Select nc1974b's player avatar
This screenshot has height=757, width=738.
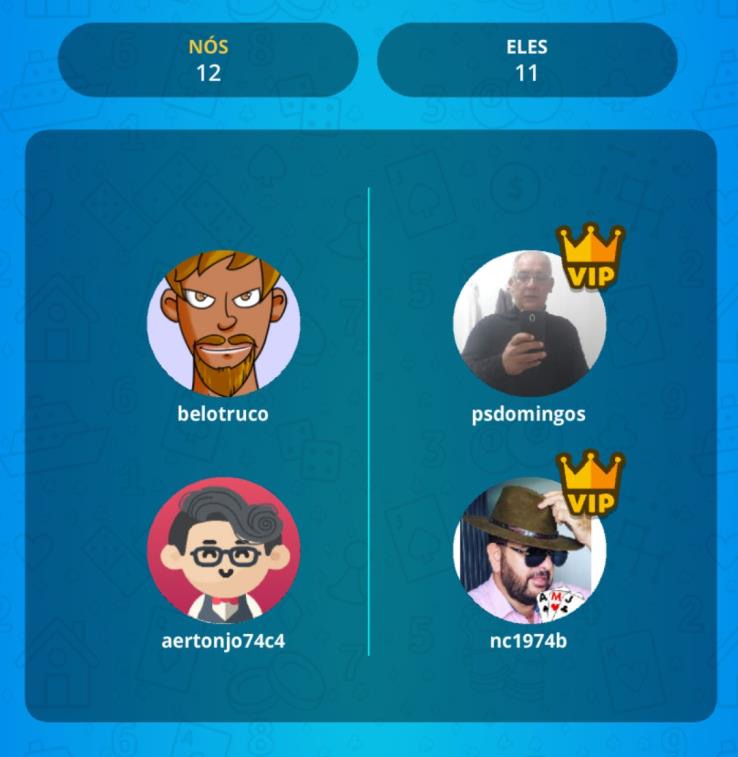click(529, 551)
